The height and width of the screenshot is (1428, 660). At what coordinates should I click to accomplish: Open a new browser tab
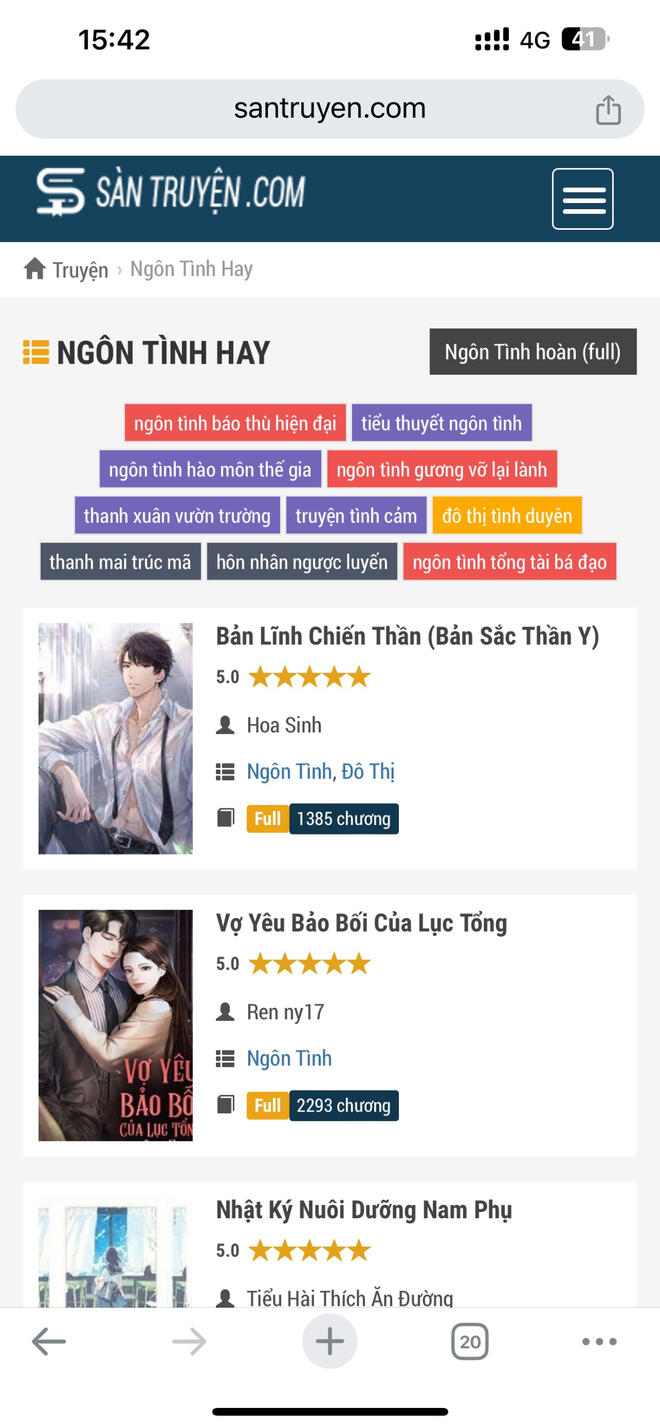coord(329,1341)
